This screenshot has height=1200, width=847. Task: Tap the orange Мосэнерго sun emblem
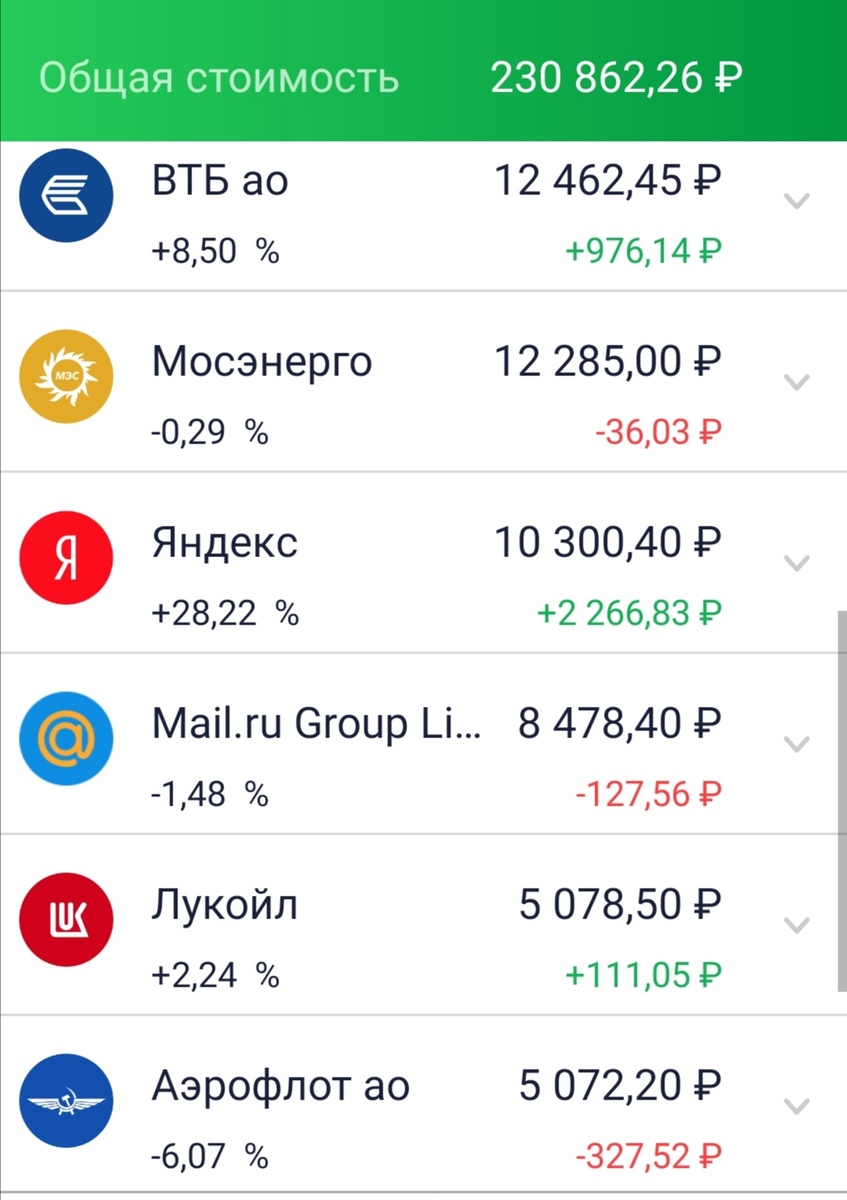(x=66, y=376)
